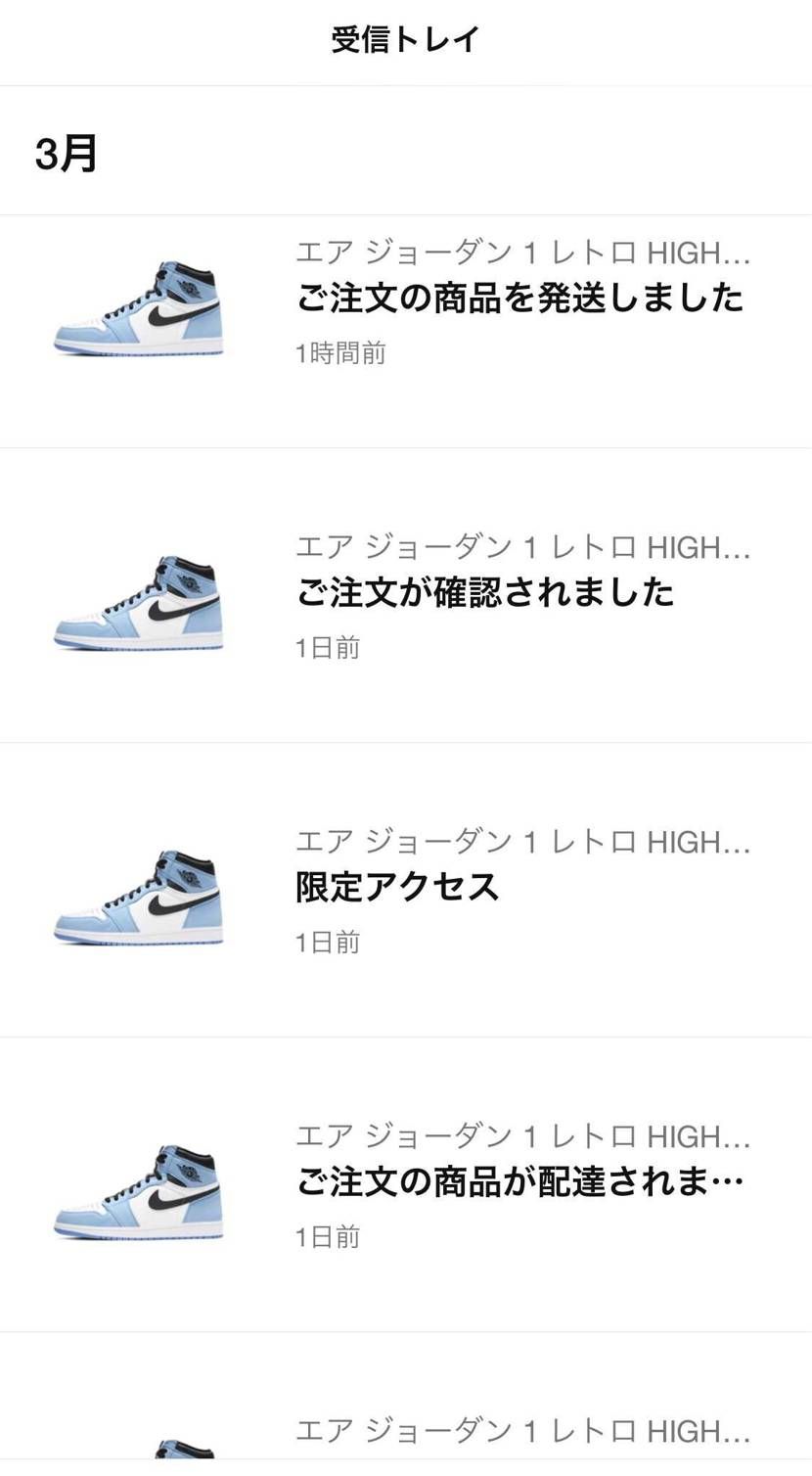Tap "1日前" timestamp on 限定アクセス notification
The image size is (812, 1476).
coord(328,942)
